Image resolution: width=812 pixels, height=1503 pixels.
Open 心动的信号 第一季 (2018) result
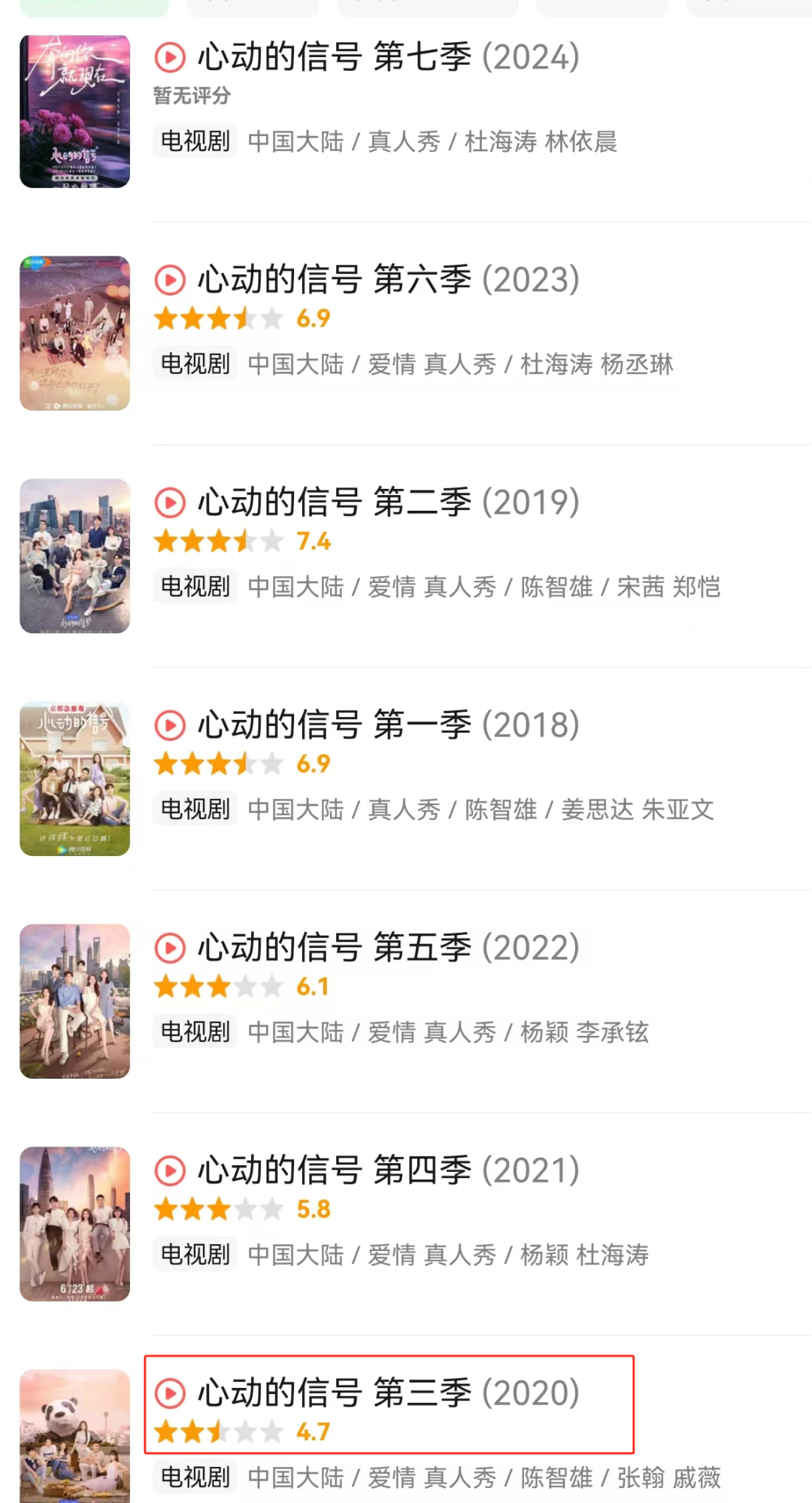388,725
